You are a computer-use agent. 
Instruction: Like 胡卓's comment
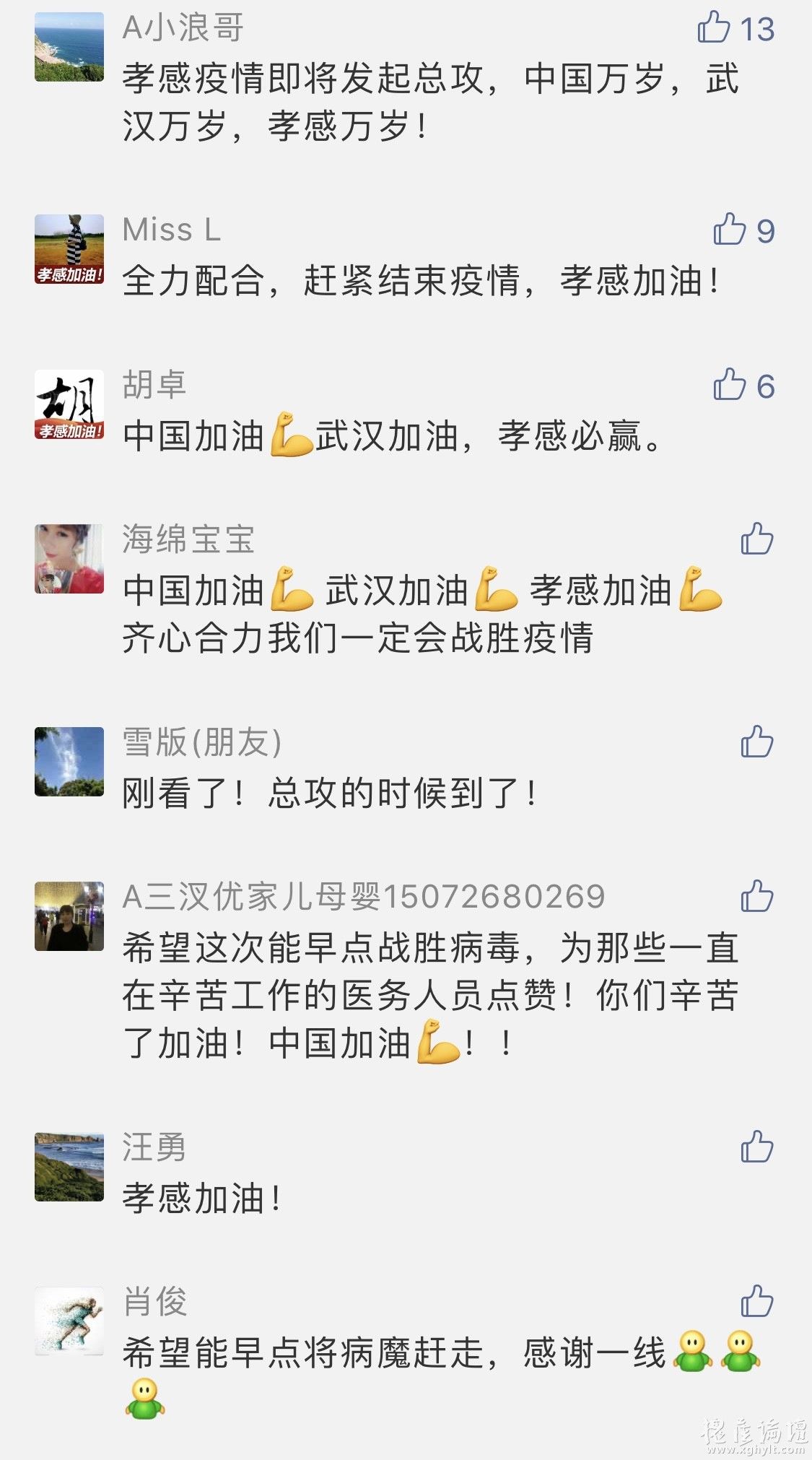click(730, 385)
